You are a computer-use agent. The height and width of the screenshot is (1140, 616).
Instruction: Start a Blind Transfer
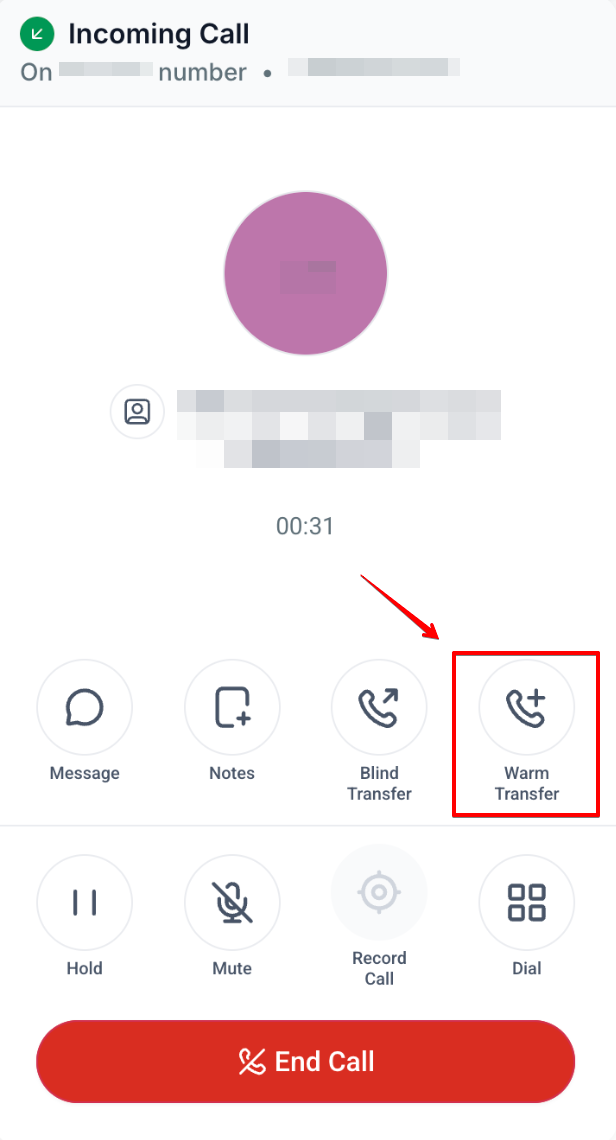click(379, 707)
